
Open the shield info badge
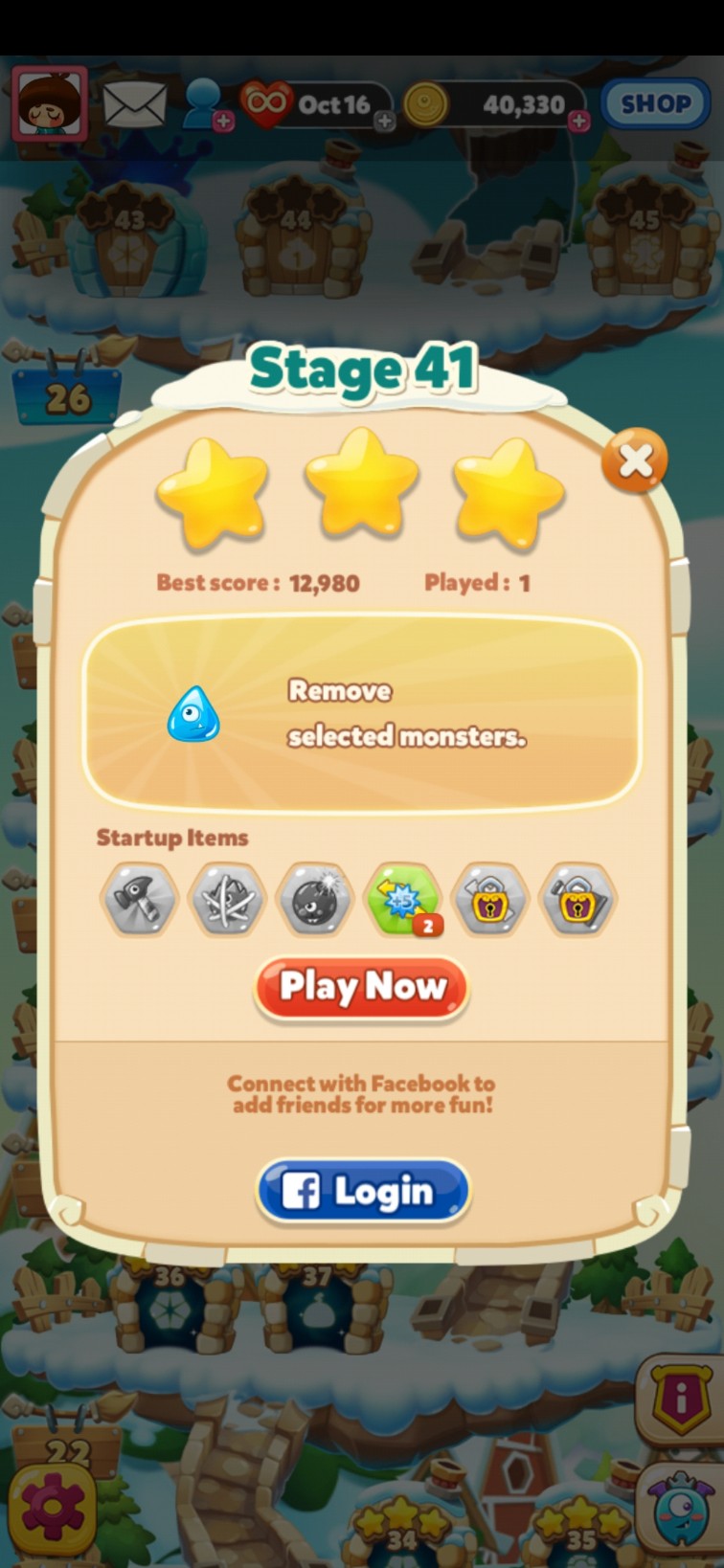[x=679, y=1400]
